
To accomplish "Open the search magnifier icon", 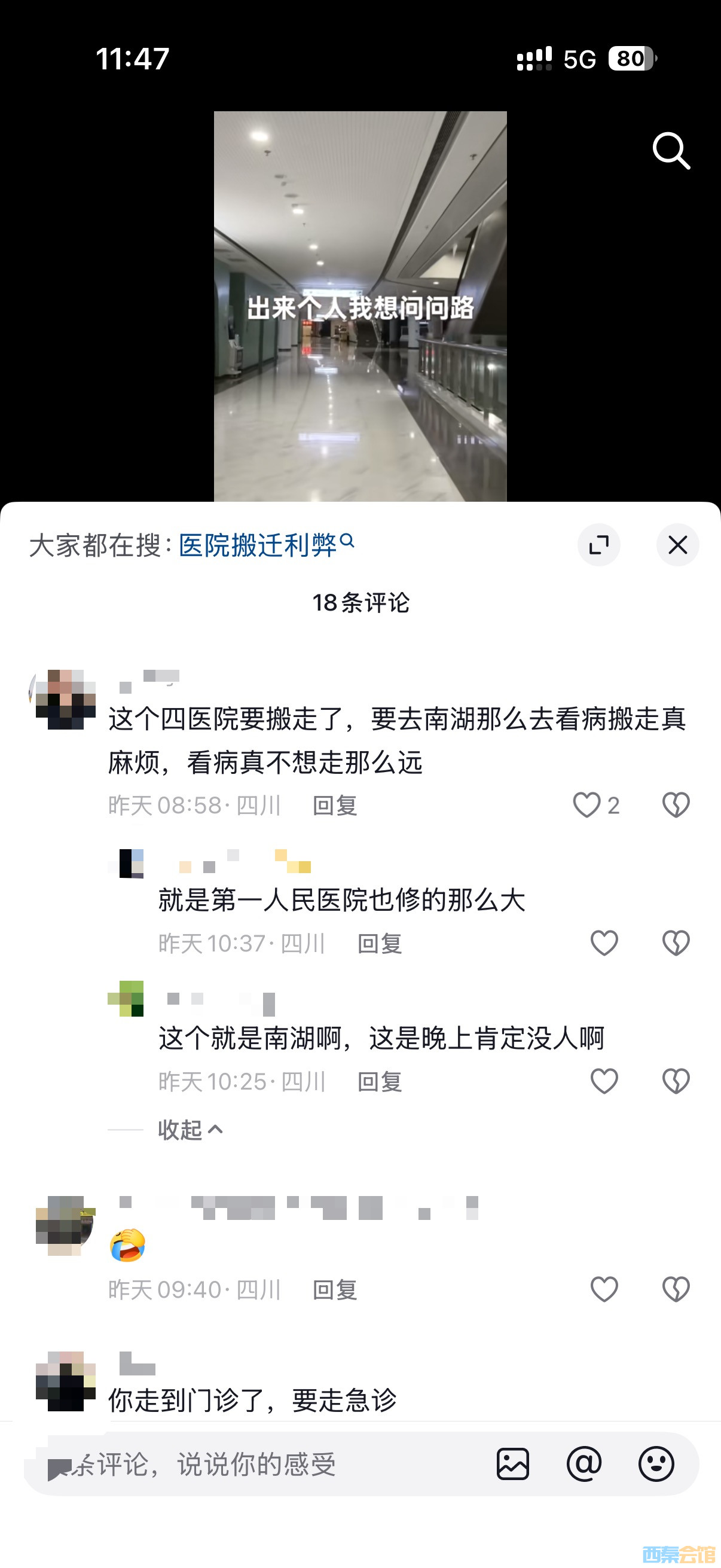I will [x=671, y=150].
